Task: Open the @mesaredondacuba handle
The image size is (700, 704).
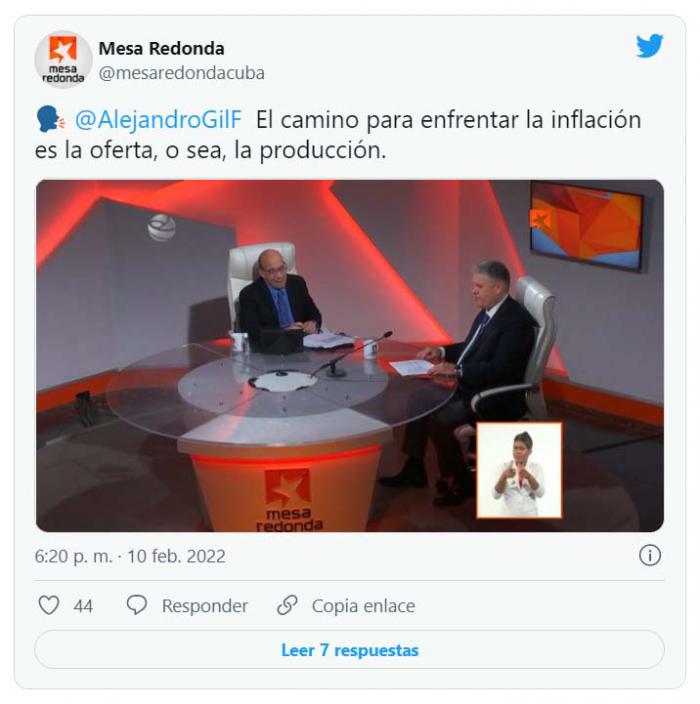Action: 181,73
